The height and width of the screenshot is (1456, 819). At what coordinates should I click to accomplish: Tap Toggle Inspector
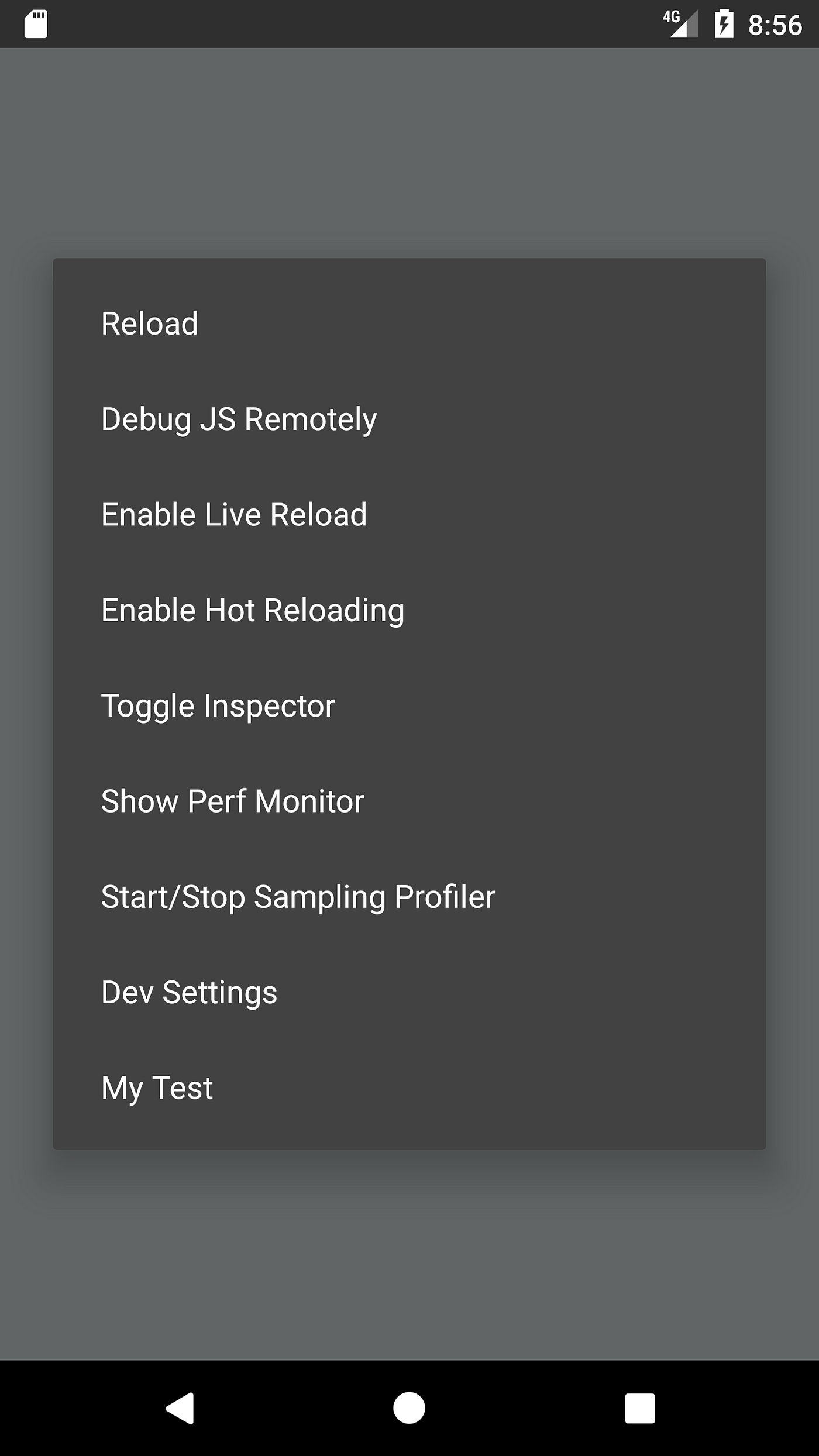[409, 705]
